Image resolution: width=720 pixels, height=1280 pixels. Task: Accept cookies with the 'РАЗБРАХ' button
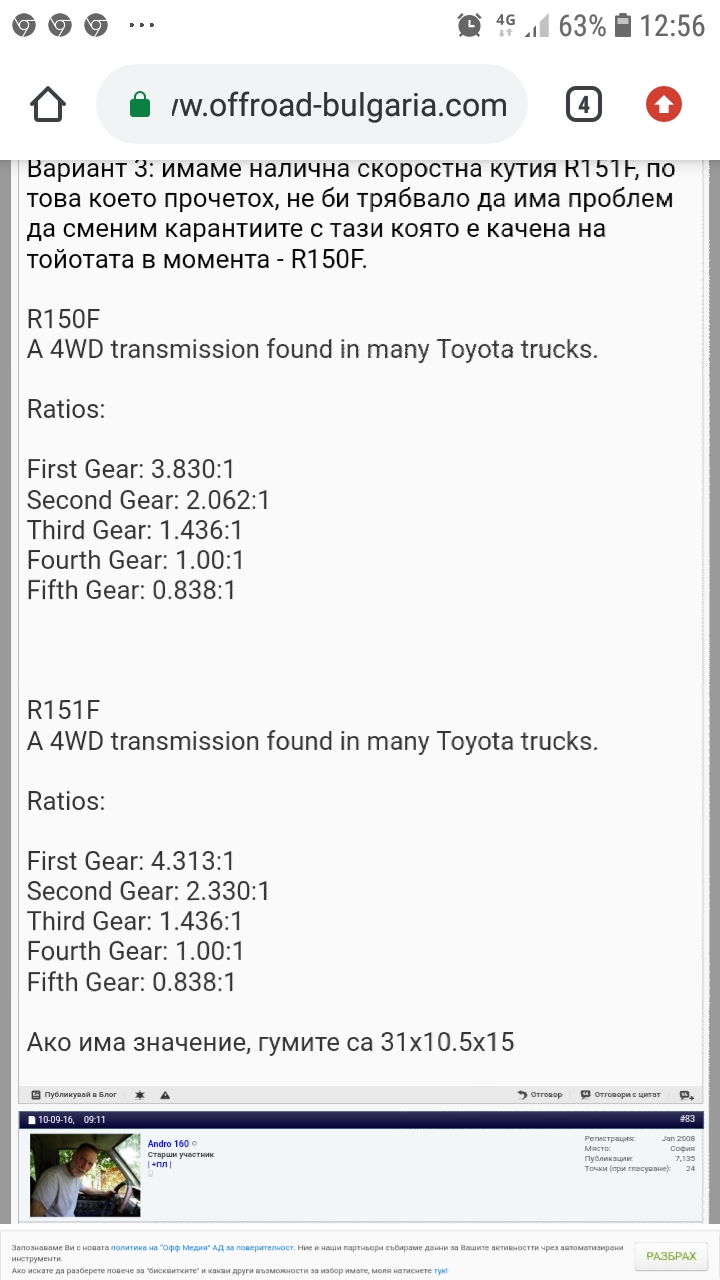pos(671,1255)
